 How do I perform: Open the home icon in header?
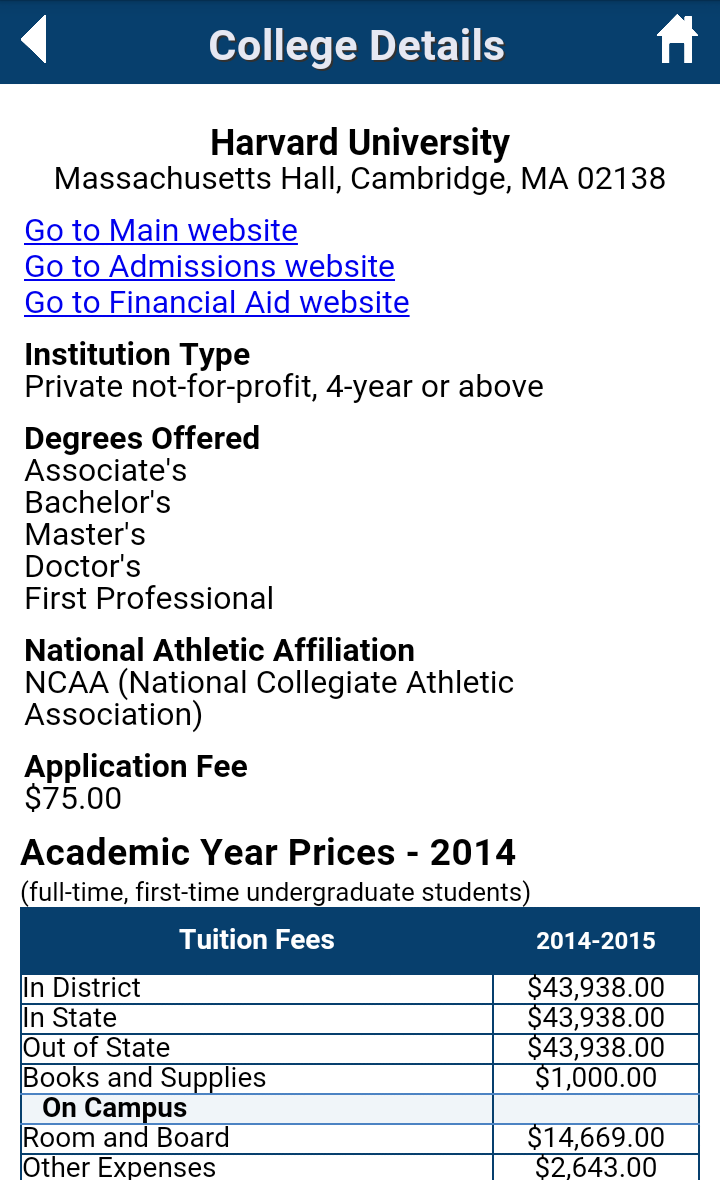click(676, 41)
